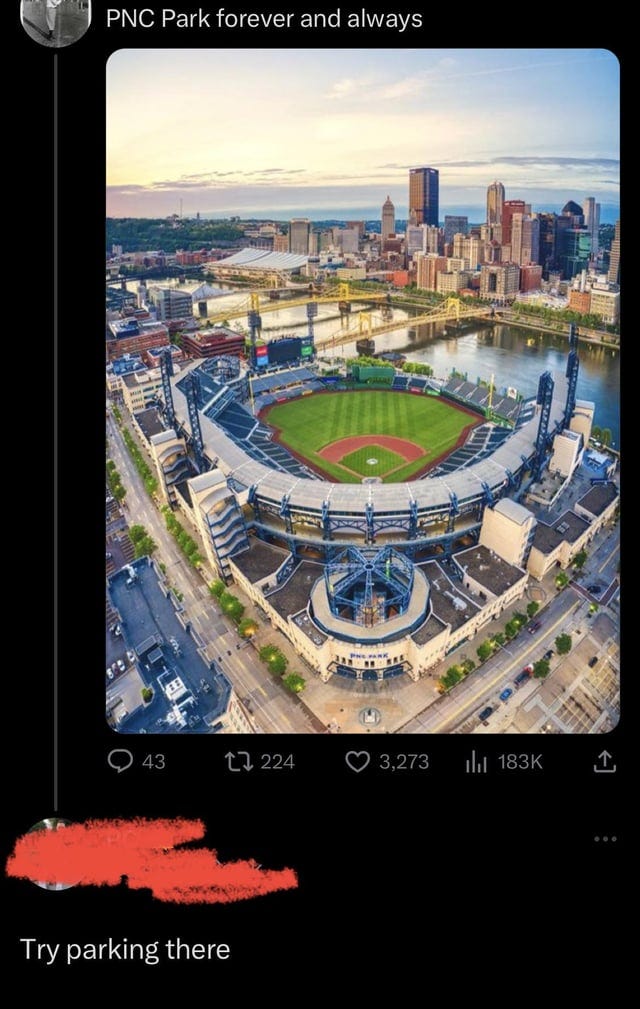
Task: View analytics for the 183K views
Action: click(x=478, y=762)
